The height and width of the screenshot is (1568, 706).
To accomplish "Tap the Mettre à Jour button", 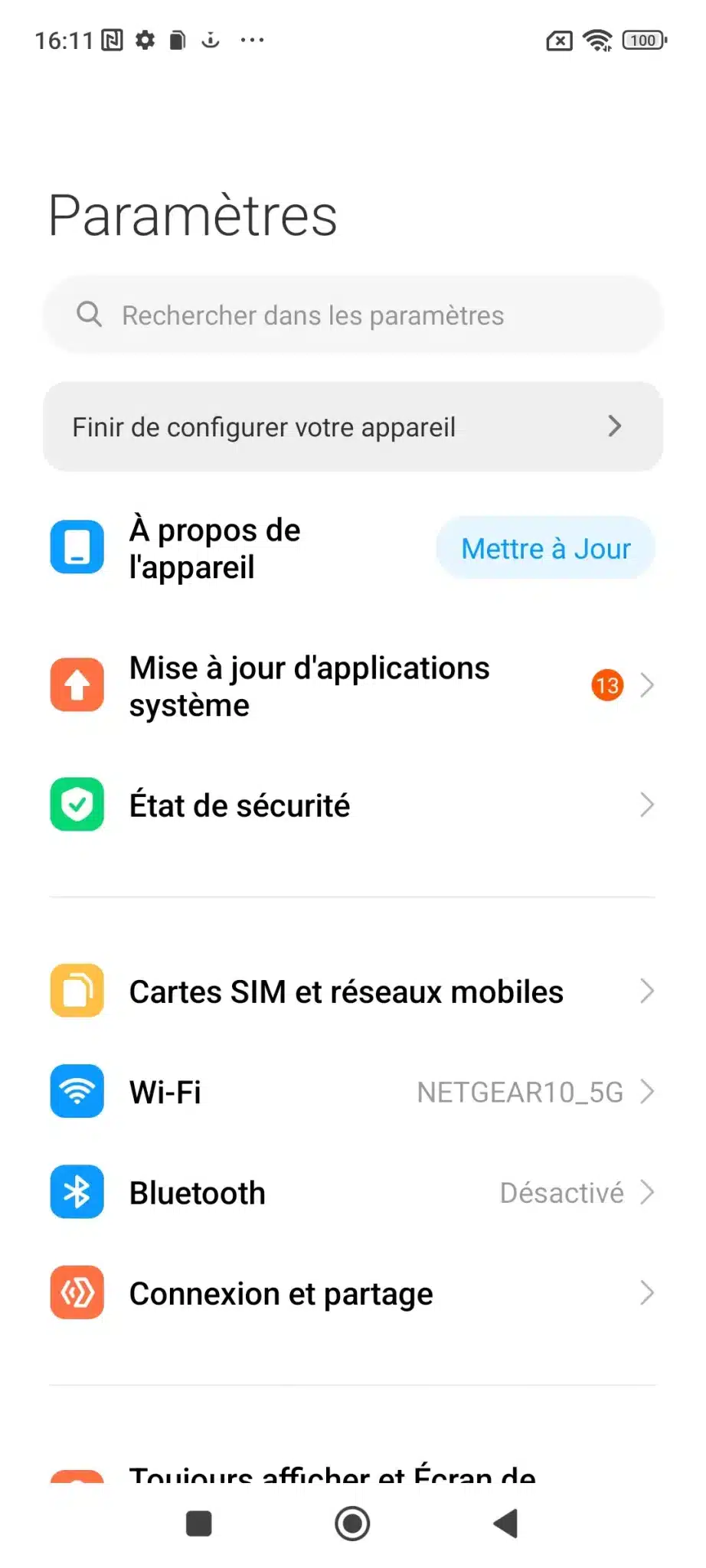I will (x=545, y=548).
